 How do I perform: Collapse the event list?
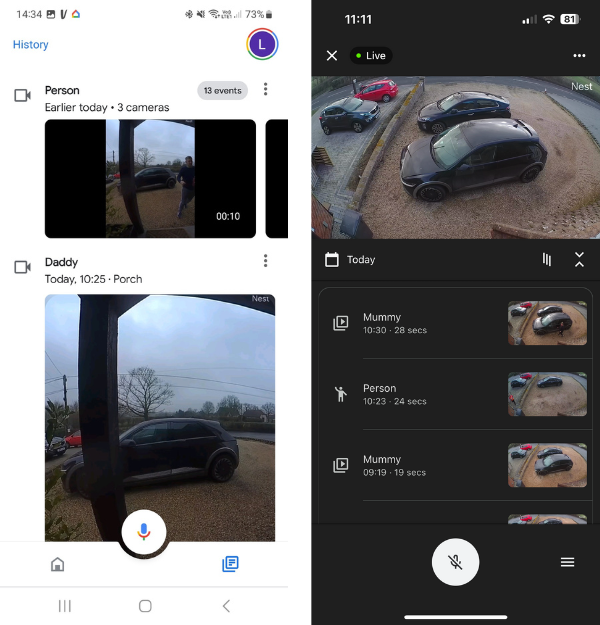coord(579,259)
